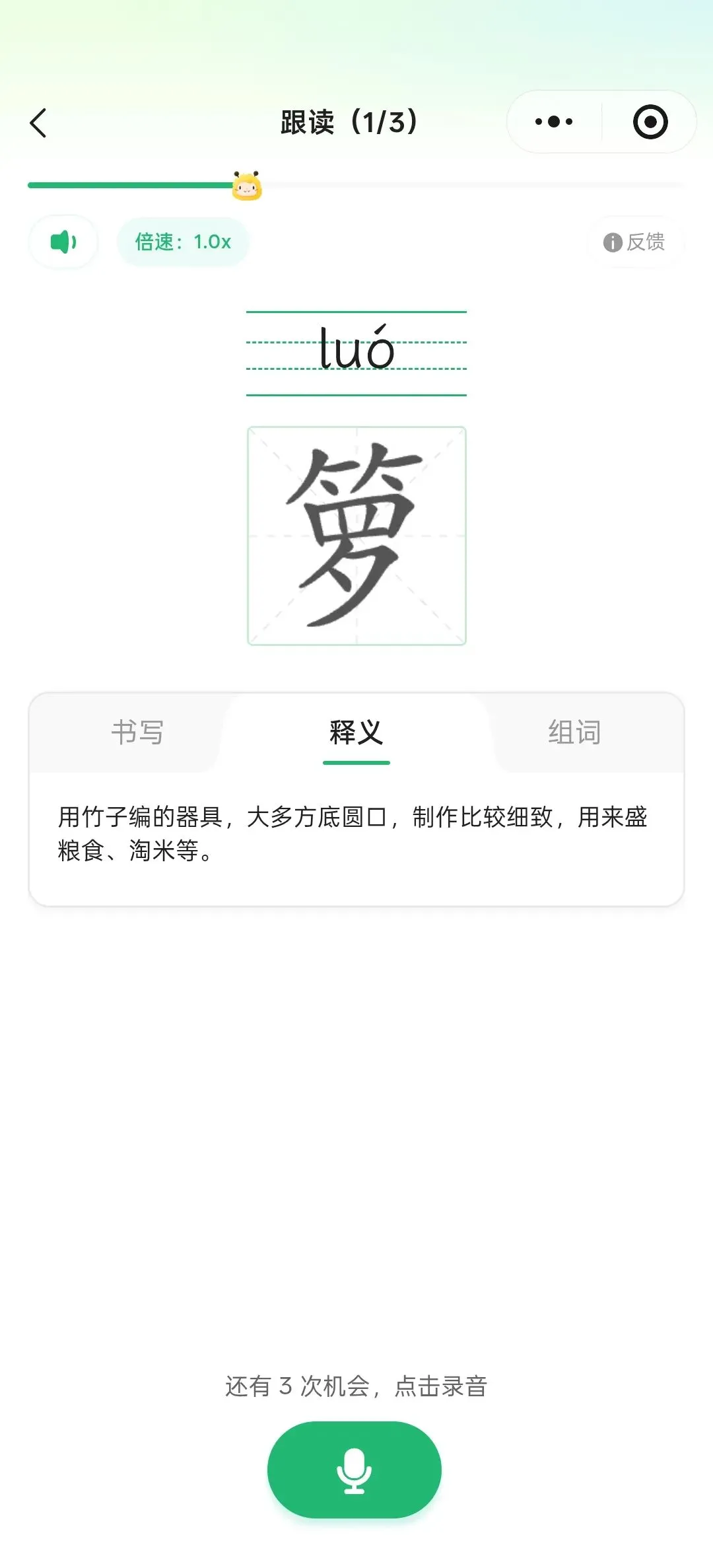The width and height of the screenshot is (713, 1568).
Task: Change the 倍速 1.0x playback speed
Action: click(183, 242)
